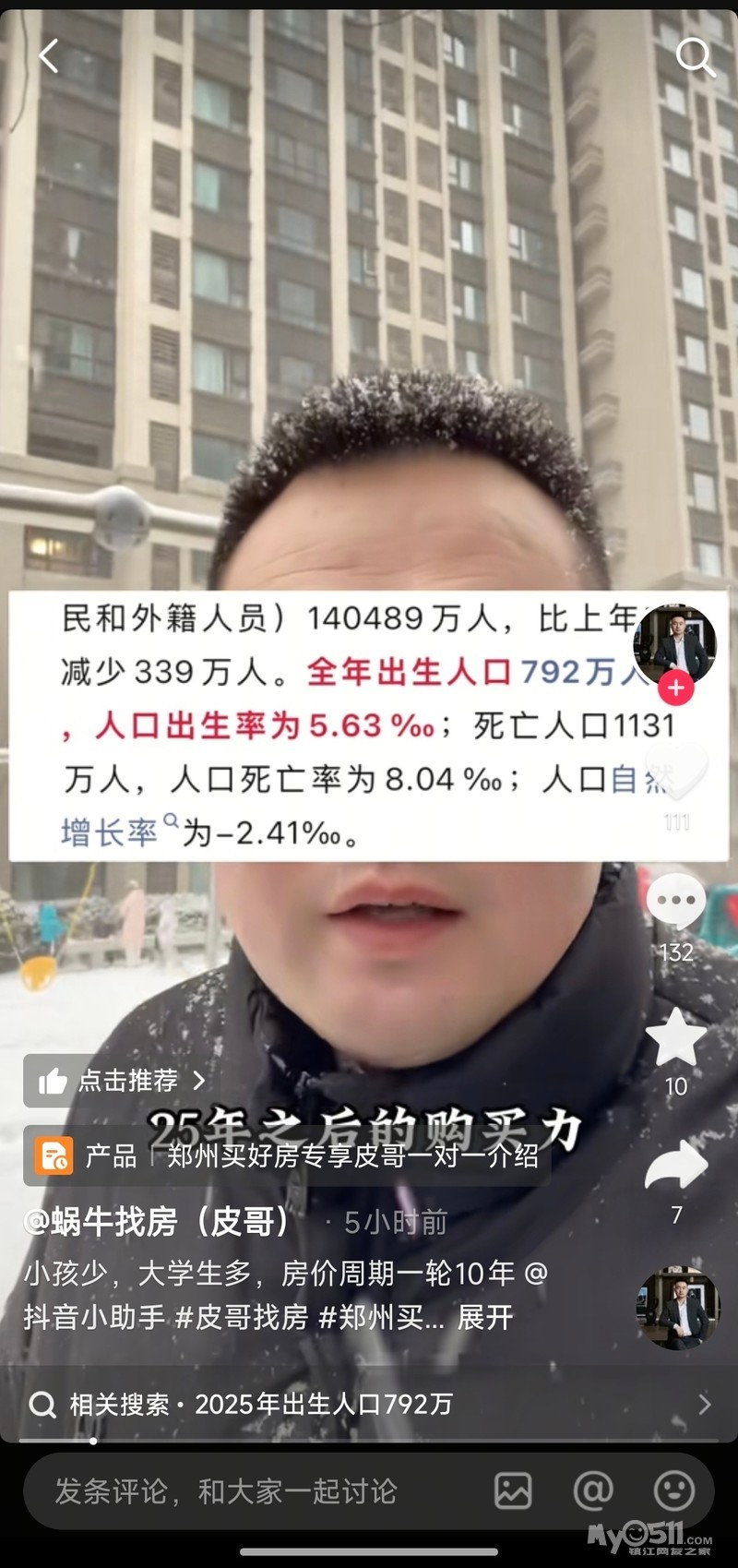
Task: Add video to favorites with star
Action: [676, 1036]
